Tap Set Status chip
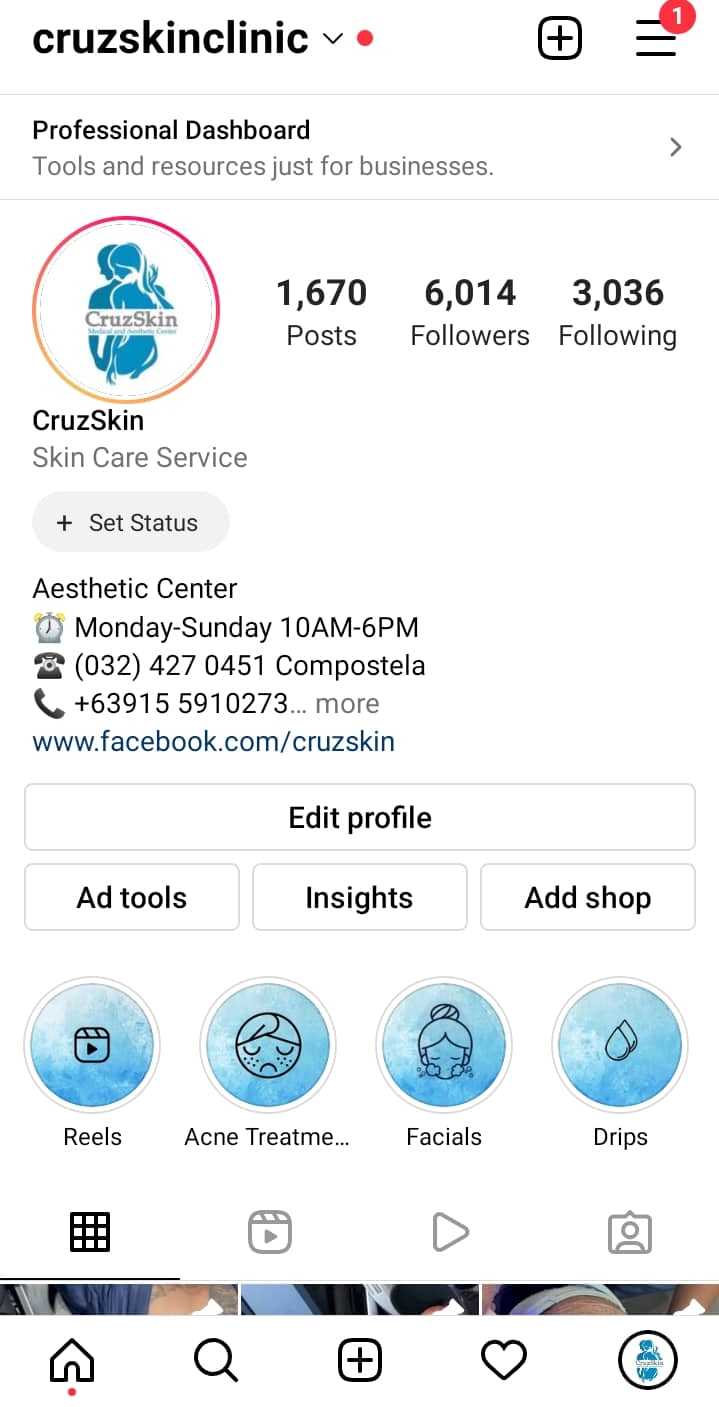 click(x=130, y=522)
